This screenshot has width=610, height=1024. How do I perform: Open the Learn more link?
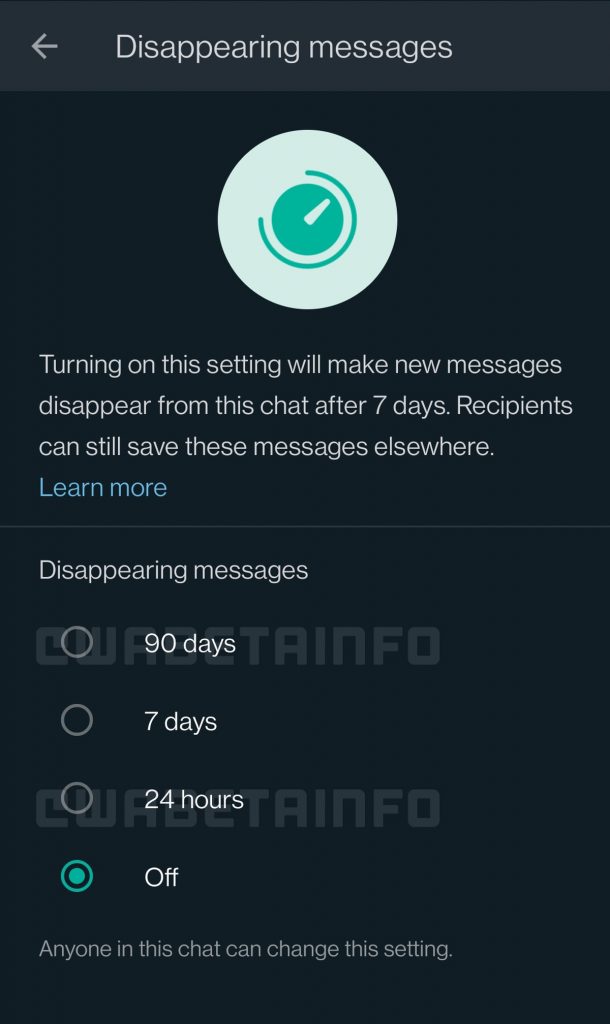point(103,487)
